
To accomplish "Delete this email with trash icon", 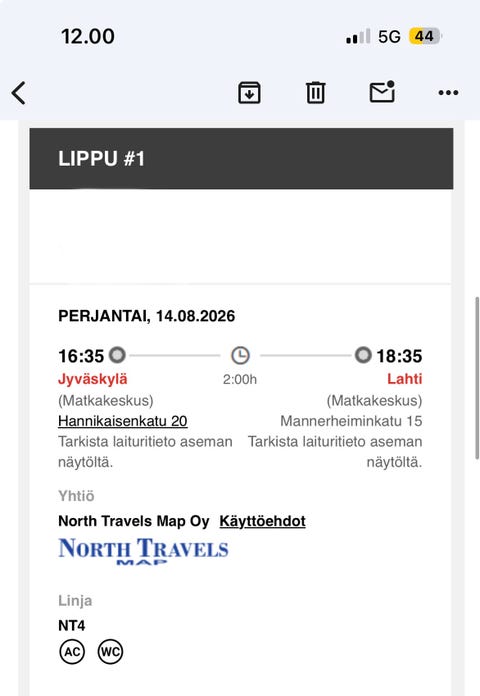I will tap(315, 93).
